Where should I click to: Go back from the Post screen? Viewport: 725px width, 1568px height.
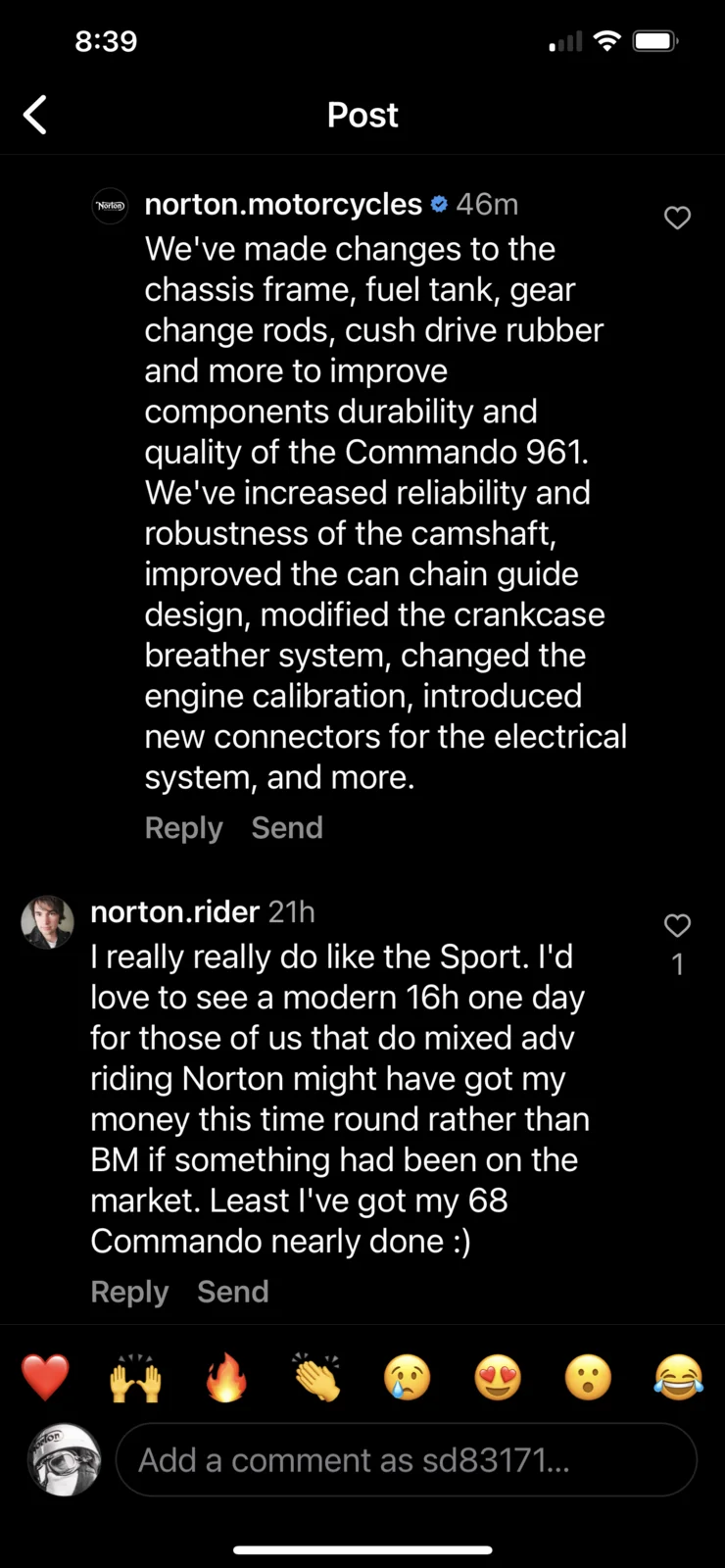(x=35, y=115)
